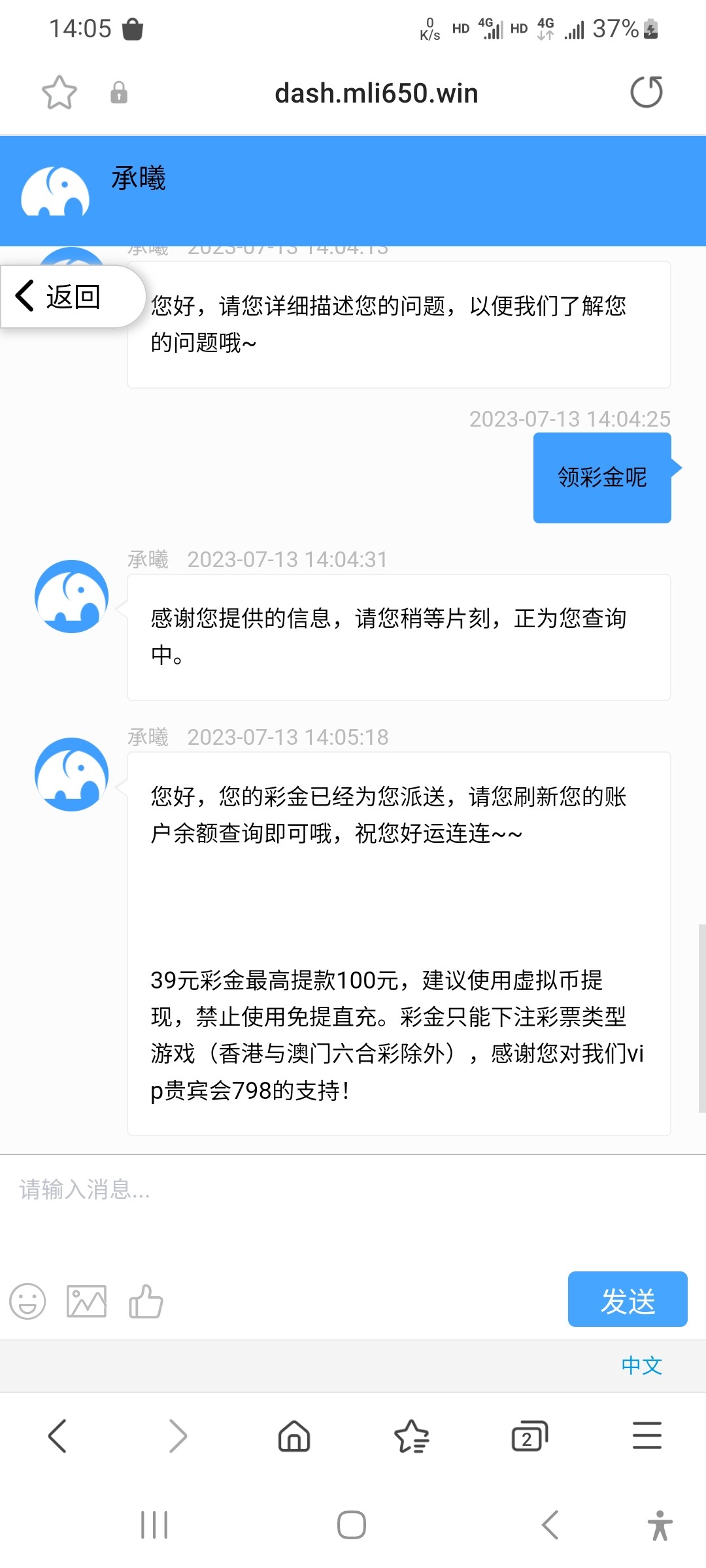The image size is (706, 1568).
Task: Show recent apps from navigation bar
Action: [154, 1525]
